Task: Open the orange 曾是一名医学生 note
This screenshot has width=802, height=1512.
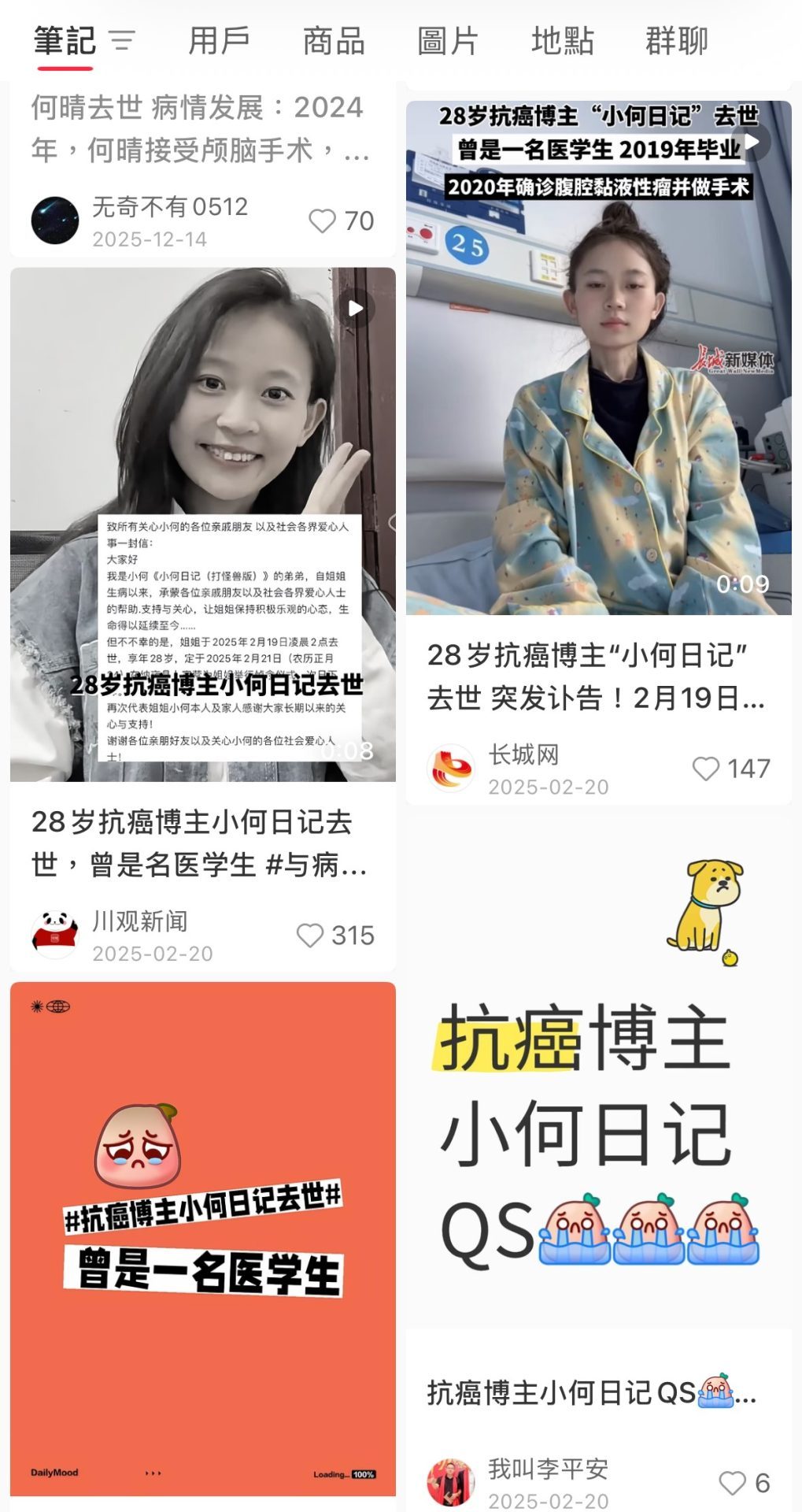Action: click(x=203, y=1239)
